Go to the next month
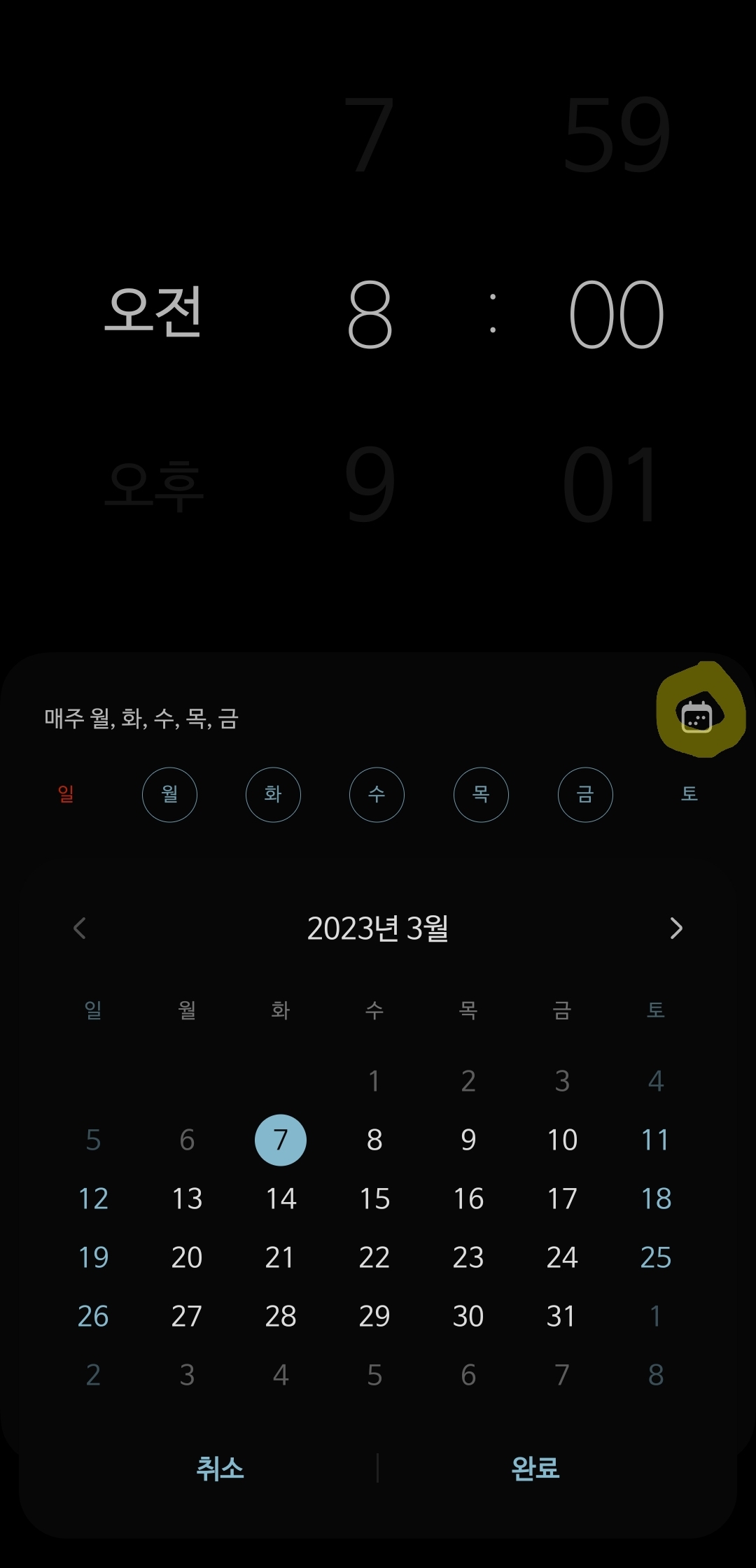Screen dimensions: 756x1568 [x=675, y=928]
